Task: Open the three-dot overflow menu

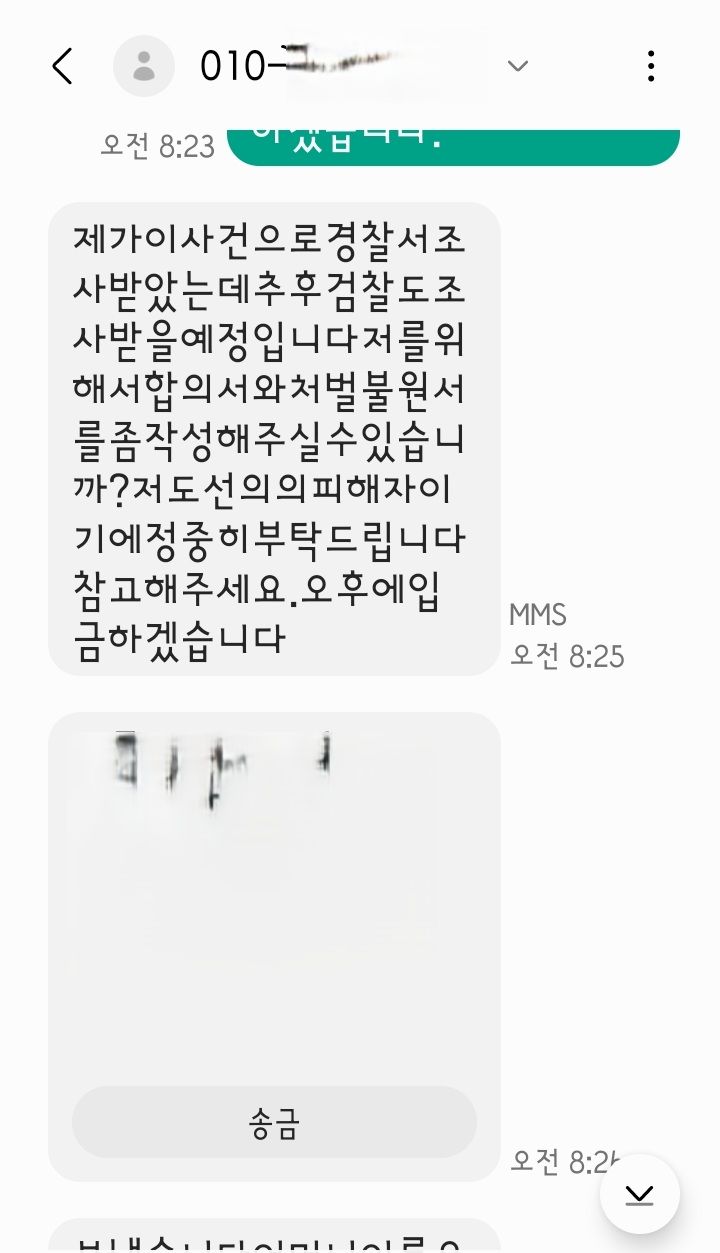Action: (651, 67)
